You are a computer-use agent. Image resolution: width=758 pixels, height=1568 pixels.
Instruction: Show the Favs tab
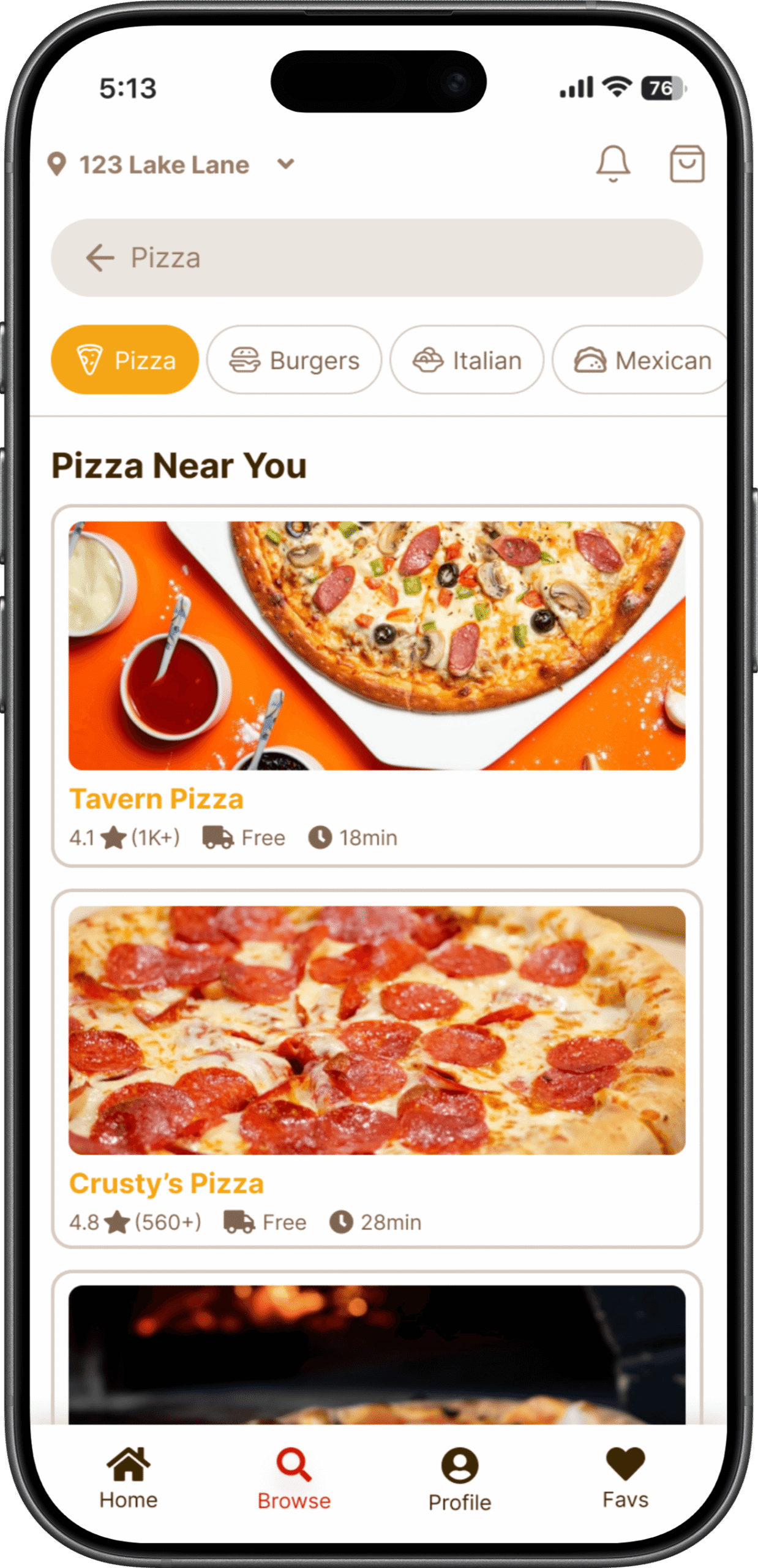pyautogui.click(x=625, y=1479)
